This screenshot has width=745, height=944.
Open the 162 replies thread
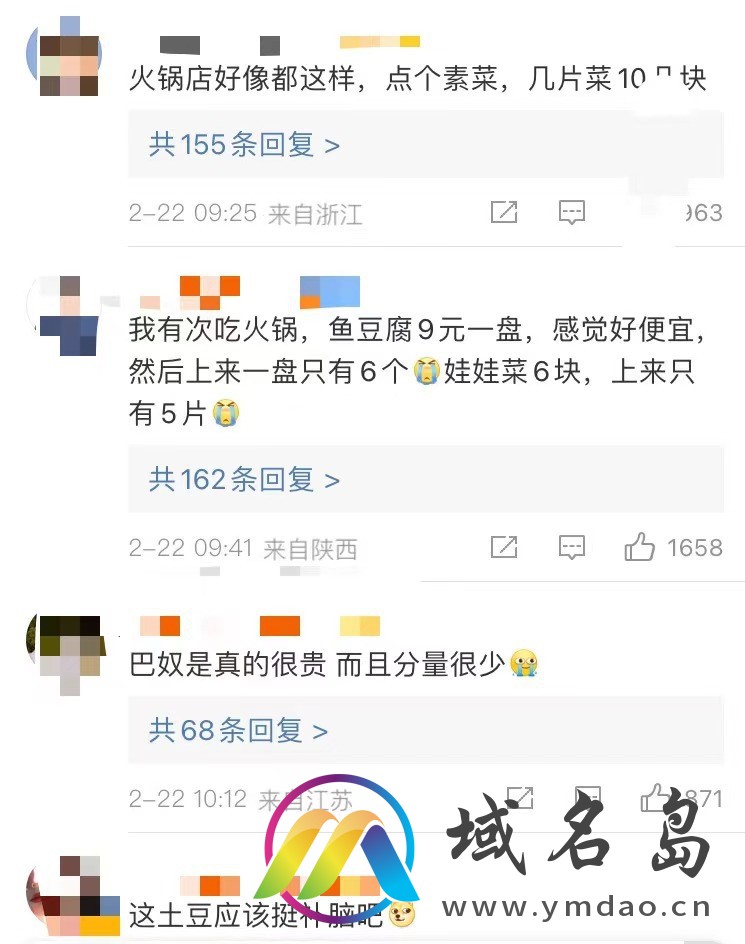(244, 480)
